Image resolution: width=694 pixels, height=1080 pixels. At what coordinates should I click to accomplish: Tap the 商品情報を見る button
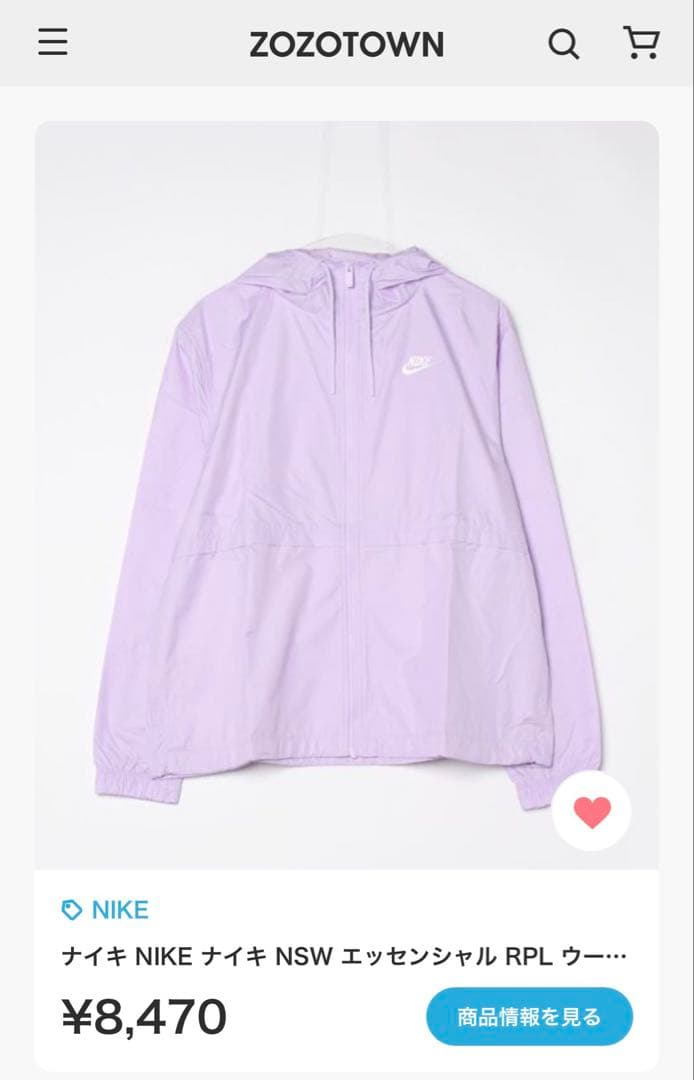pyautogui.click(x=529, y=1017)
